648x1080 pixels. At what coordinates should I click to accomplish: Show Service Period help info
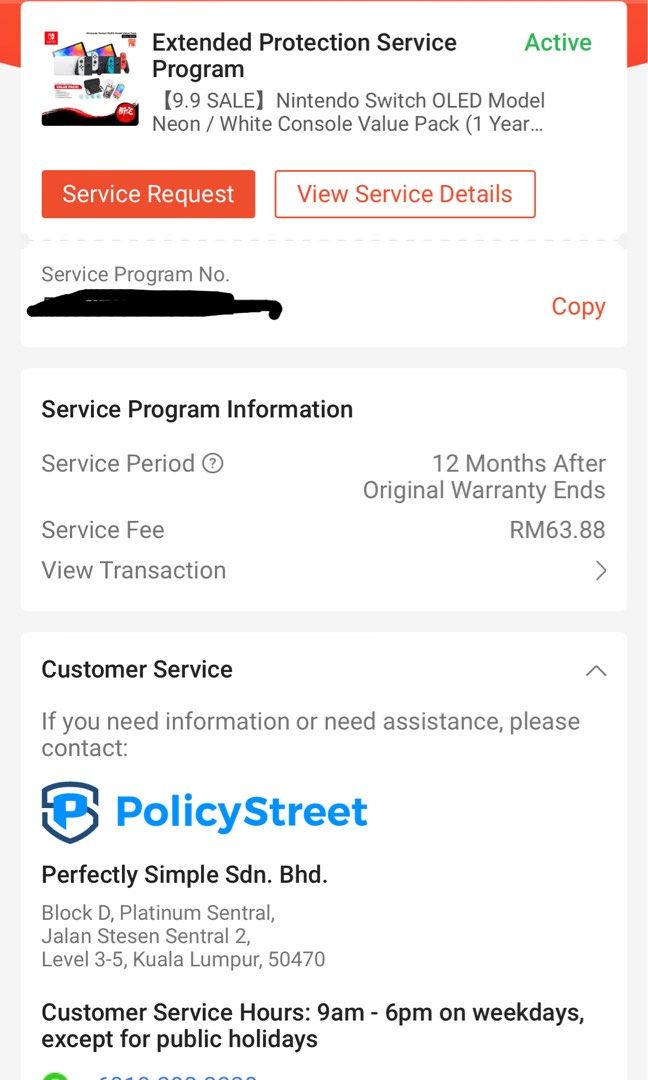(213, 464)
